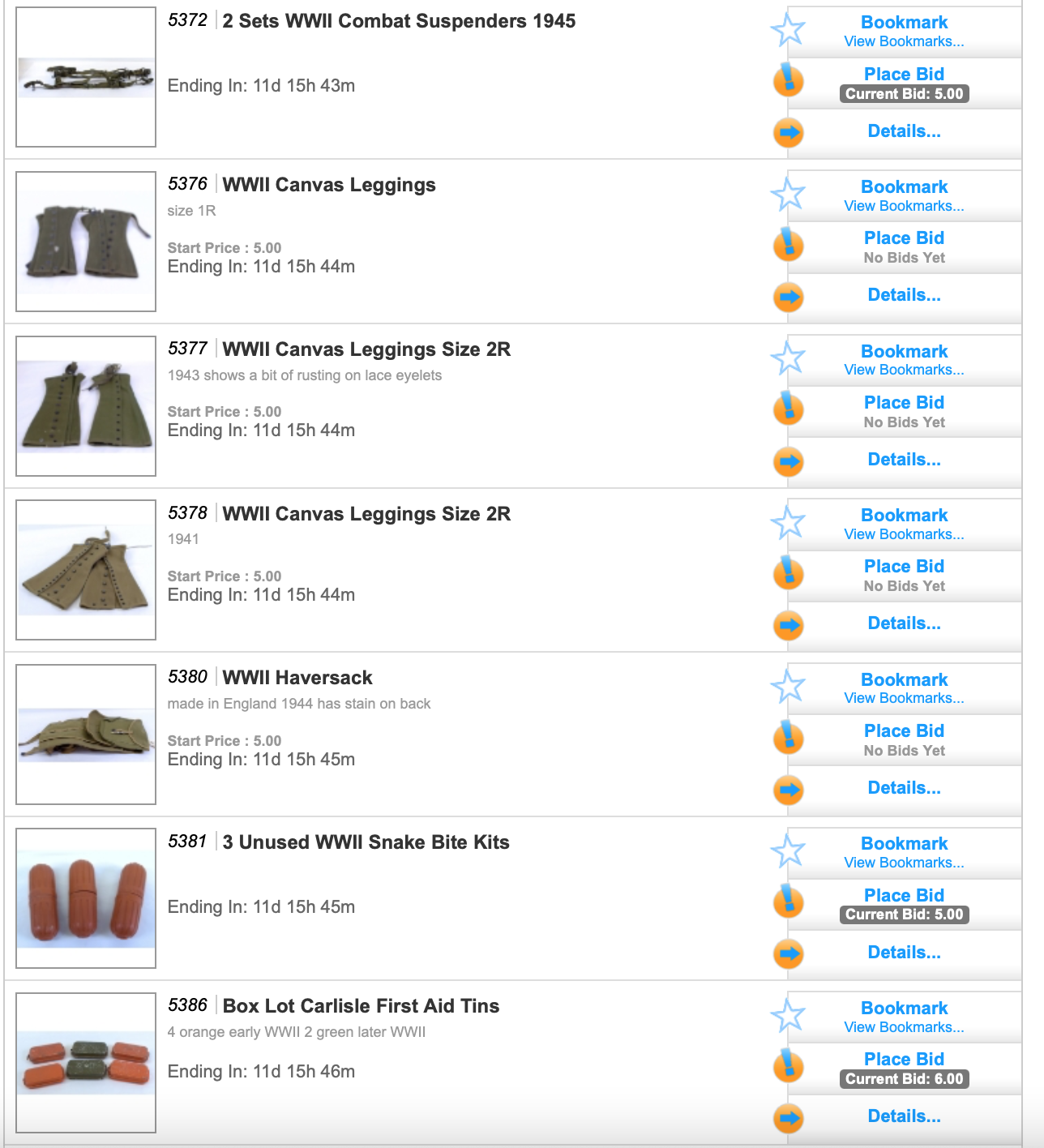
Task: Open details for lot 5376 Canvas Leggings
Action: click(904, 295)
